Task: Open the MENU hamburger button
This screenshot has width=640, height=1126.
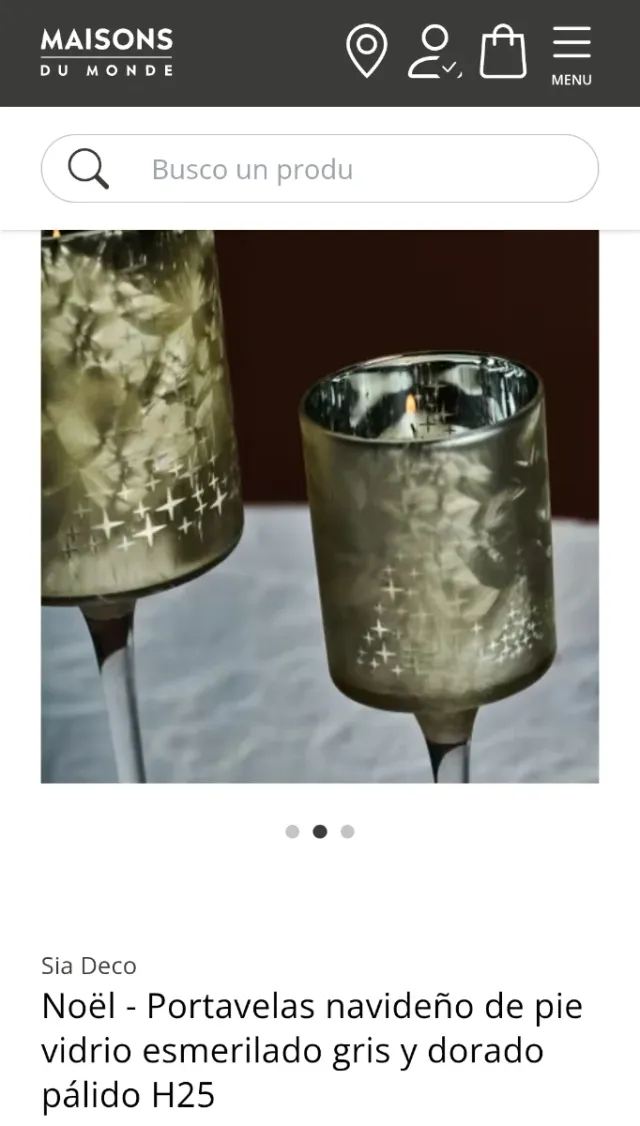Action: tap(571, 54)
